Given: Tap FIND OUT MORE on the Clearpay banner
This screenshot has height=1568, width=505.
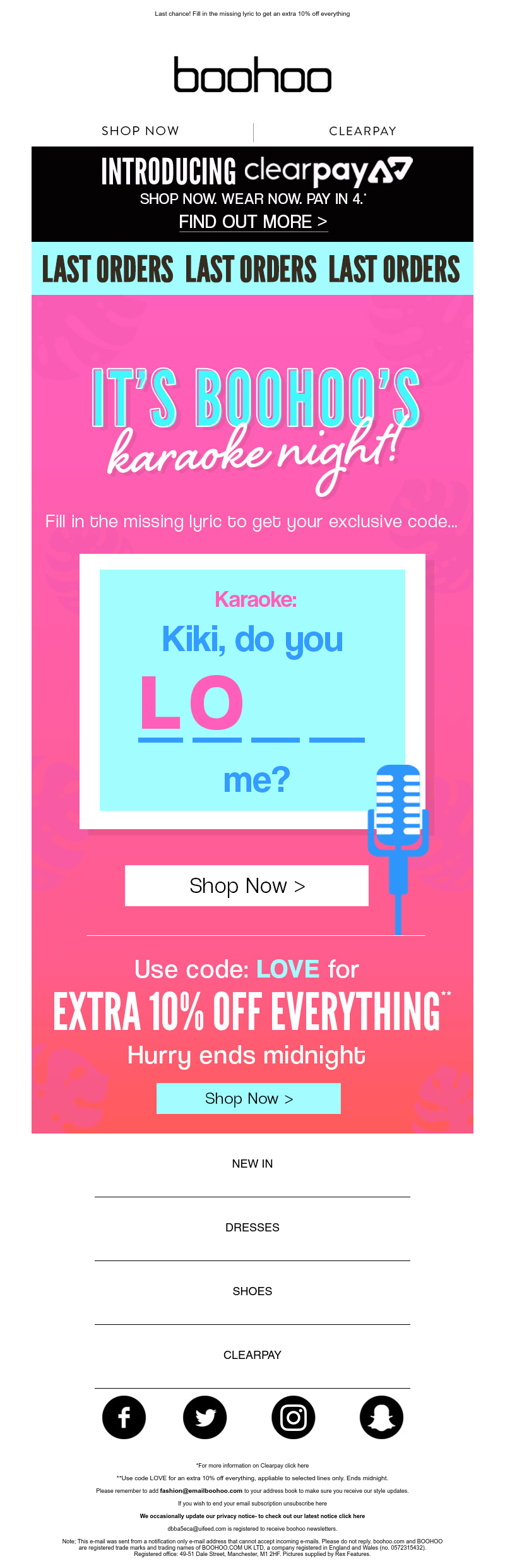Looking at the screenshot, I should pos(253,222).
